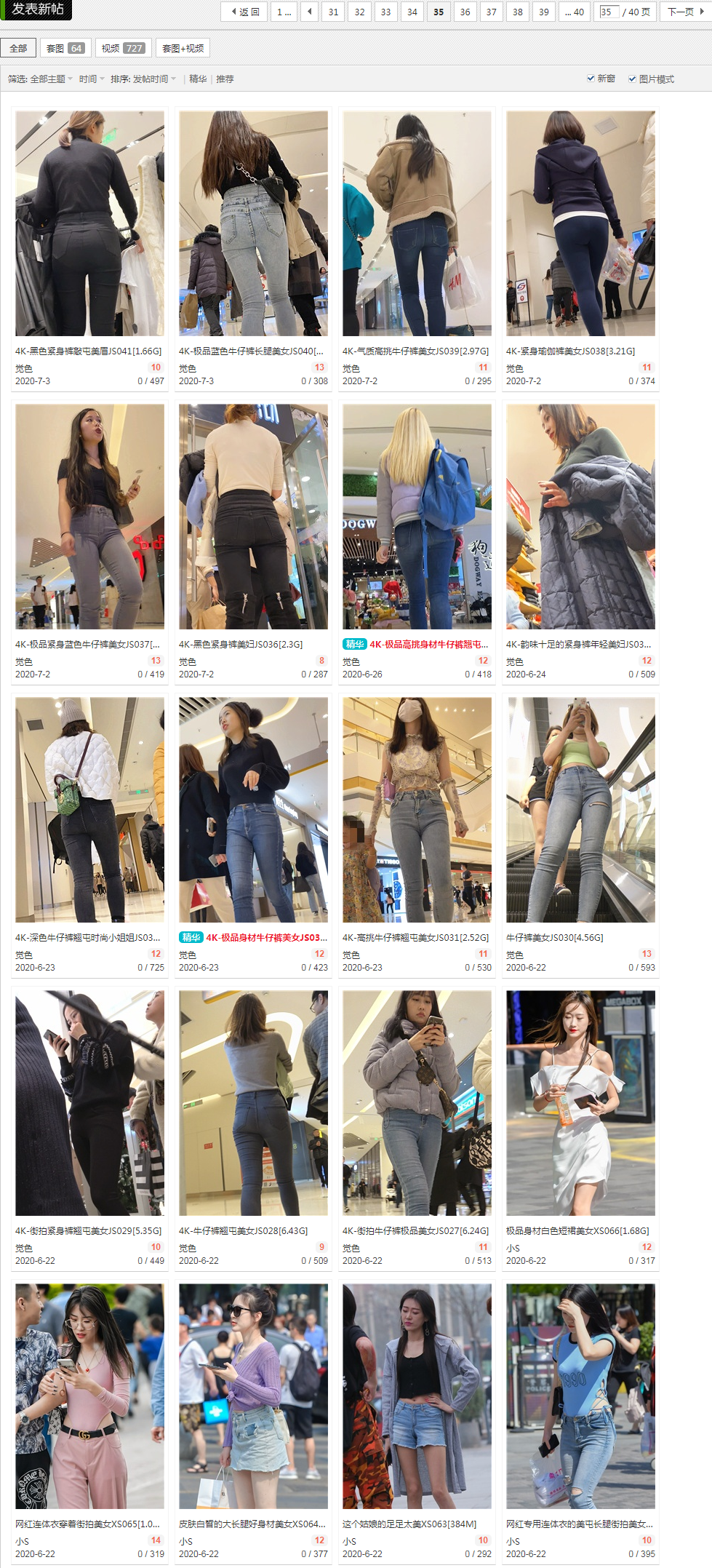Open the next page with 下一页
The height and width of the screenshot is (1568, 712).
(685, 12)
